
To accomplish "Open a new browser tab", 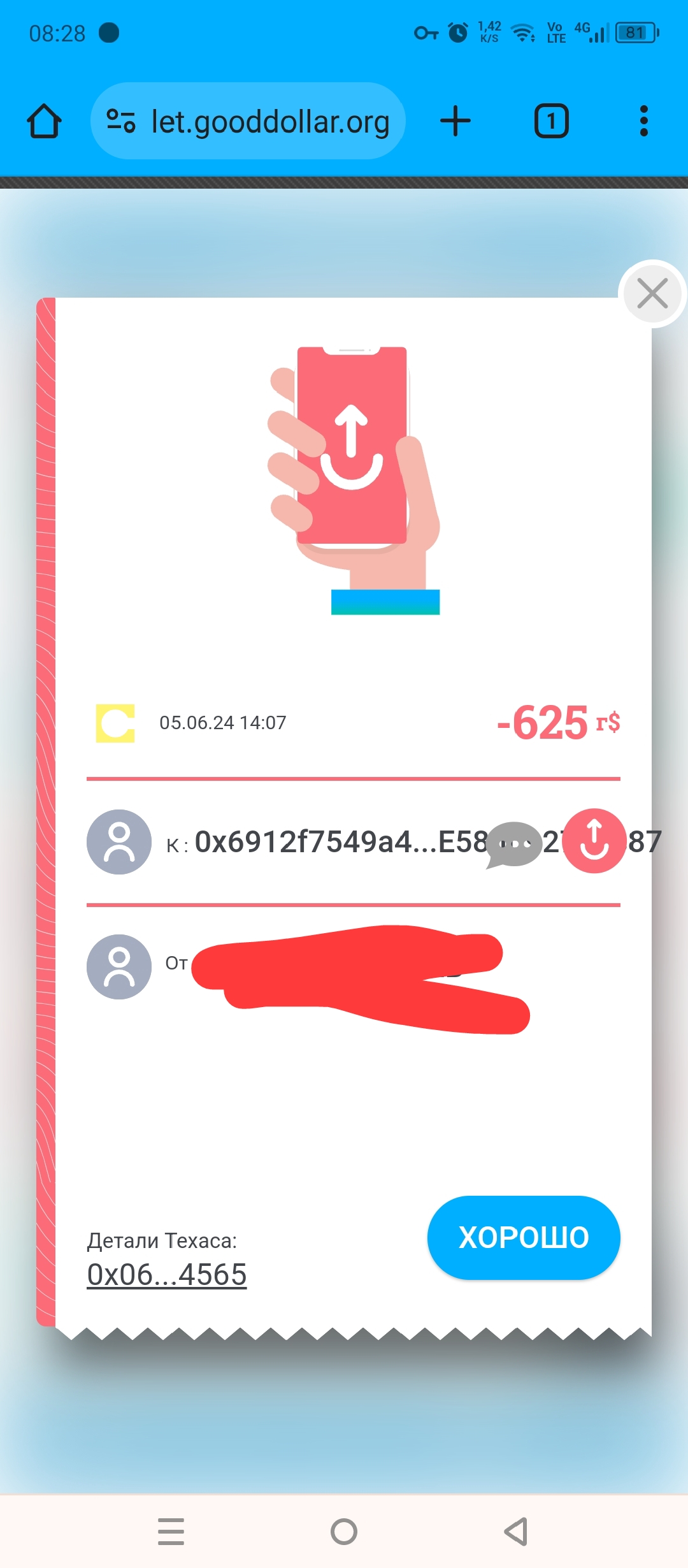I will [x=455, y=121].
